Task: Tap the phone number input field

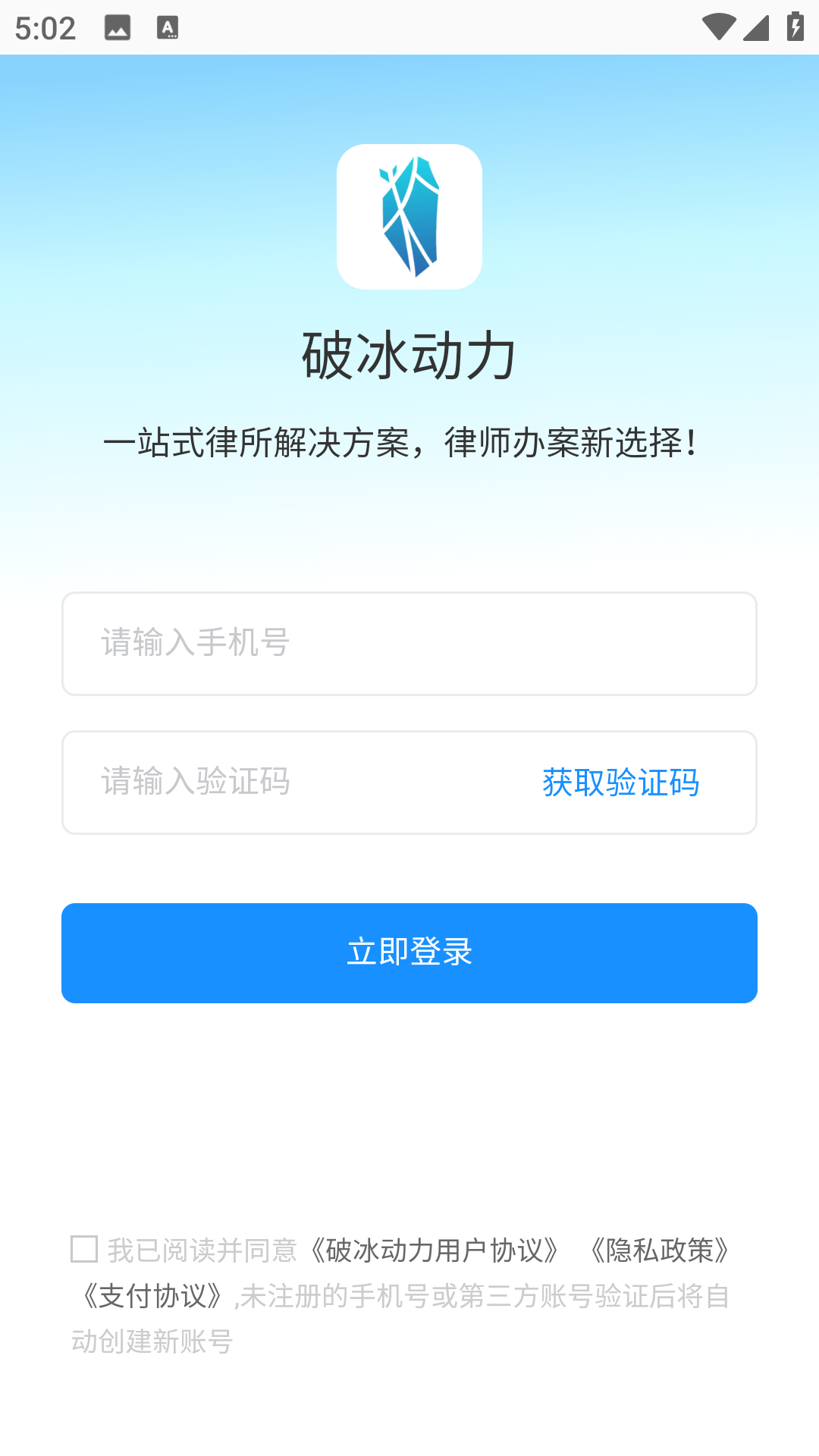Action: click(x=409, y=644)
